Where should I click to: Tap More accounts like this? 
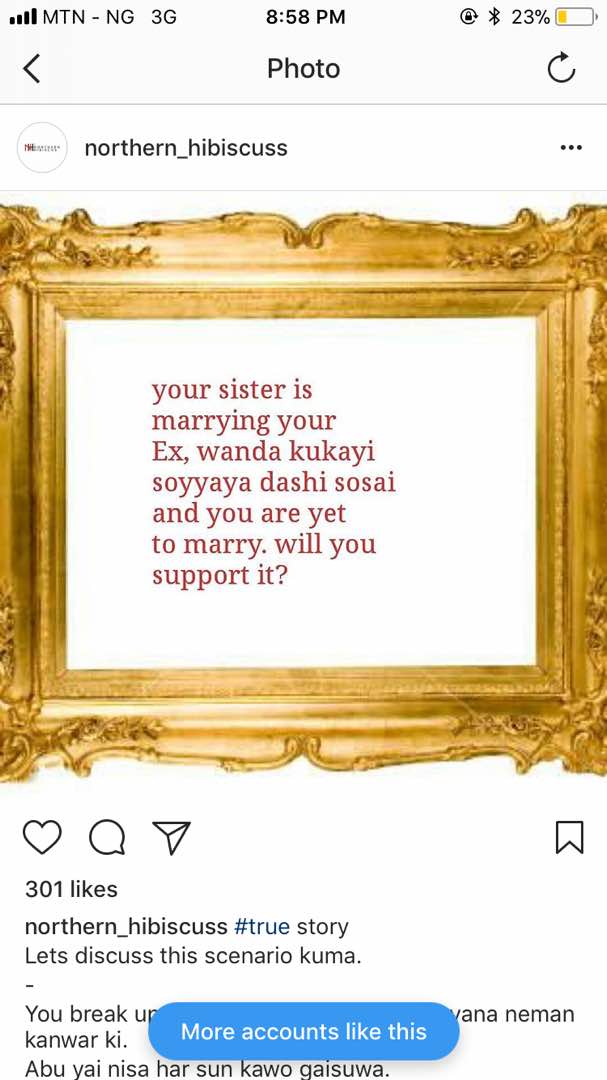click(303, 1031)
